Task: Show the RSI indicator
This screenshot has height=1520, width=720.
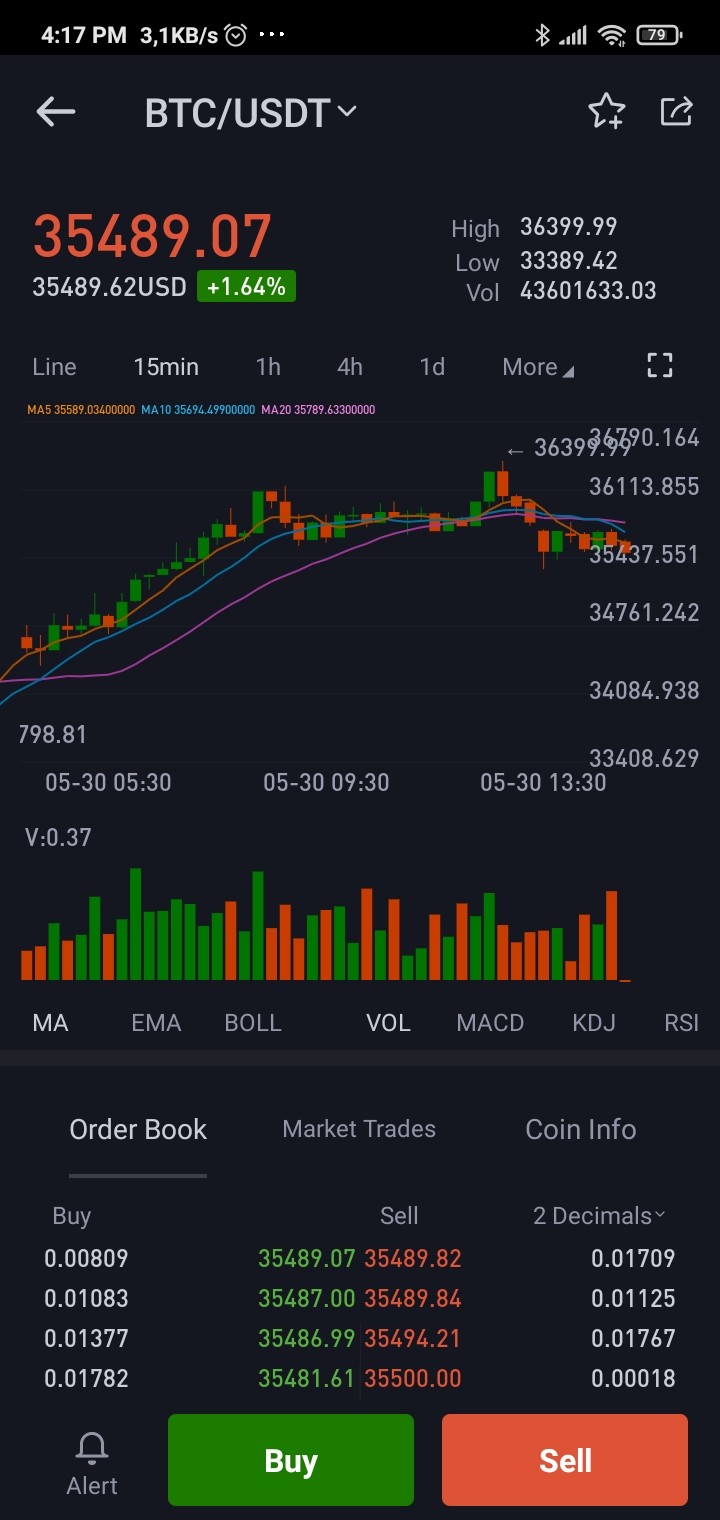Action: tap(682, 1023)
